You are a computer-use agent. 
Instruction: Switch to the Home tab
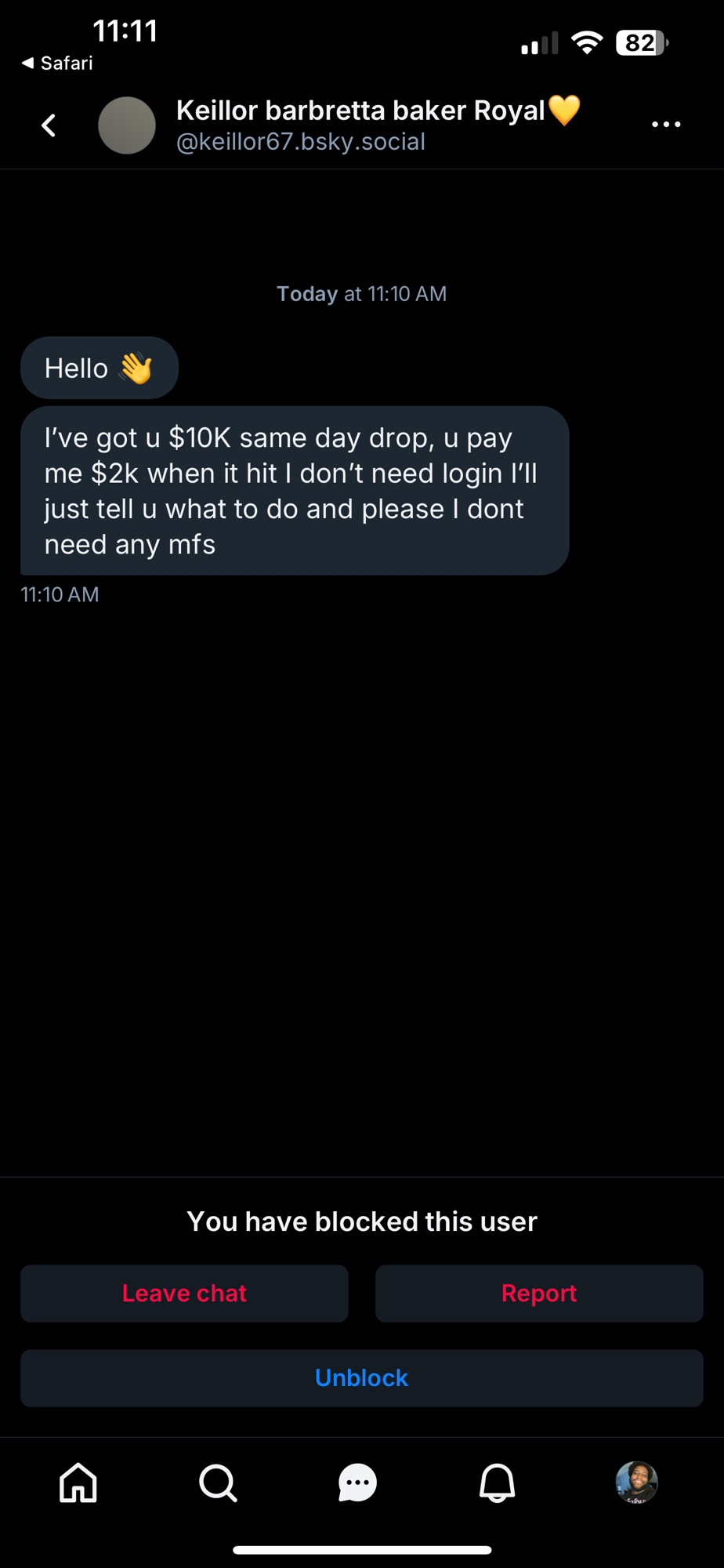tap(78, 1483)
